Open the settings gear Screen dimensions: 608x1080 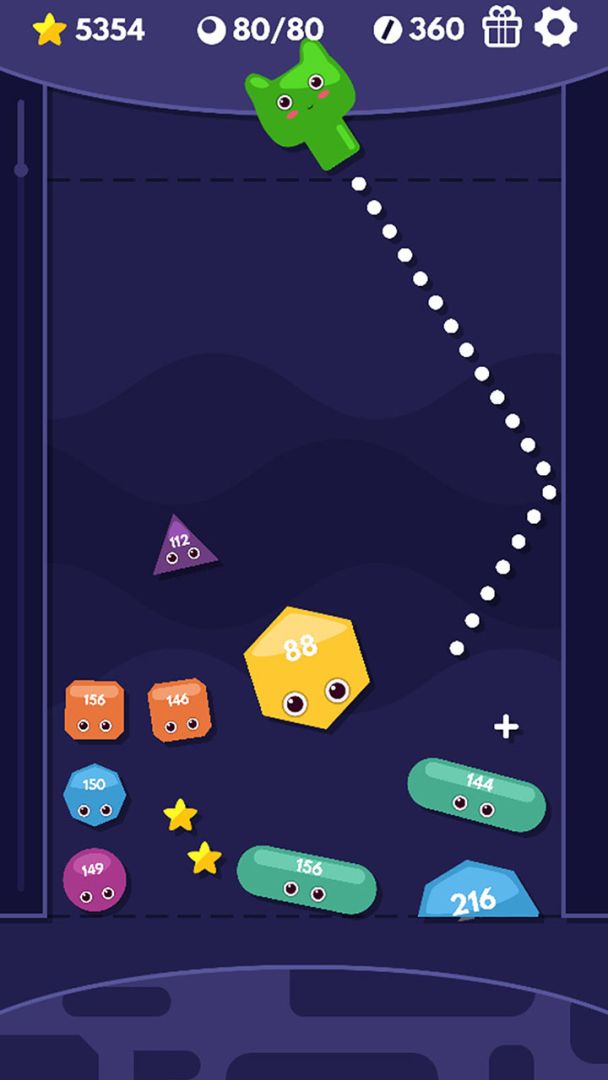click(x=556, y=27)
